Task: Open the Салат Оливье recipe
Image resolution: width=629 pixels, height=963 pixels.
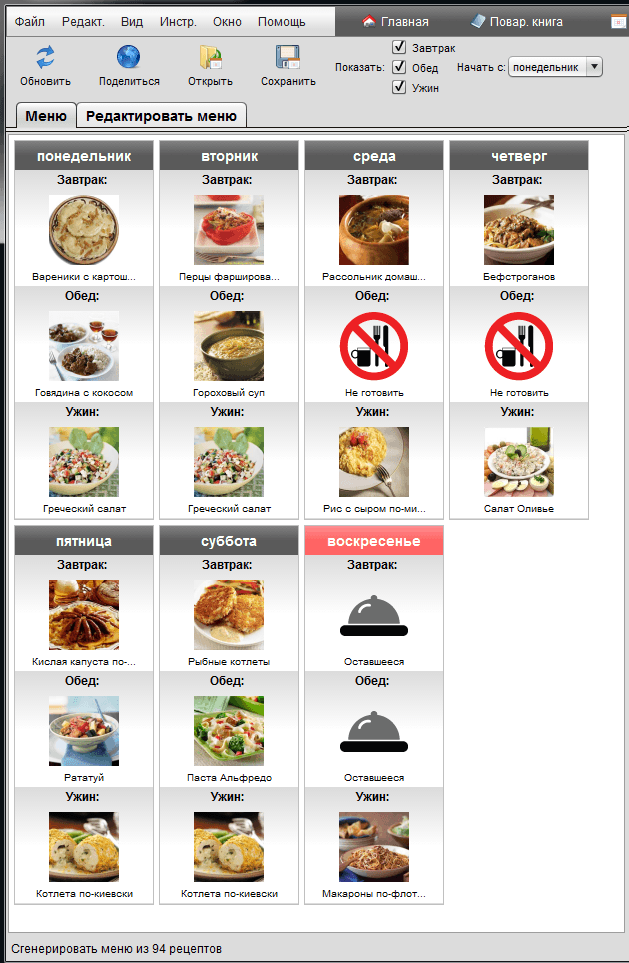Action: [x=518, y=462]
